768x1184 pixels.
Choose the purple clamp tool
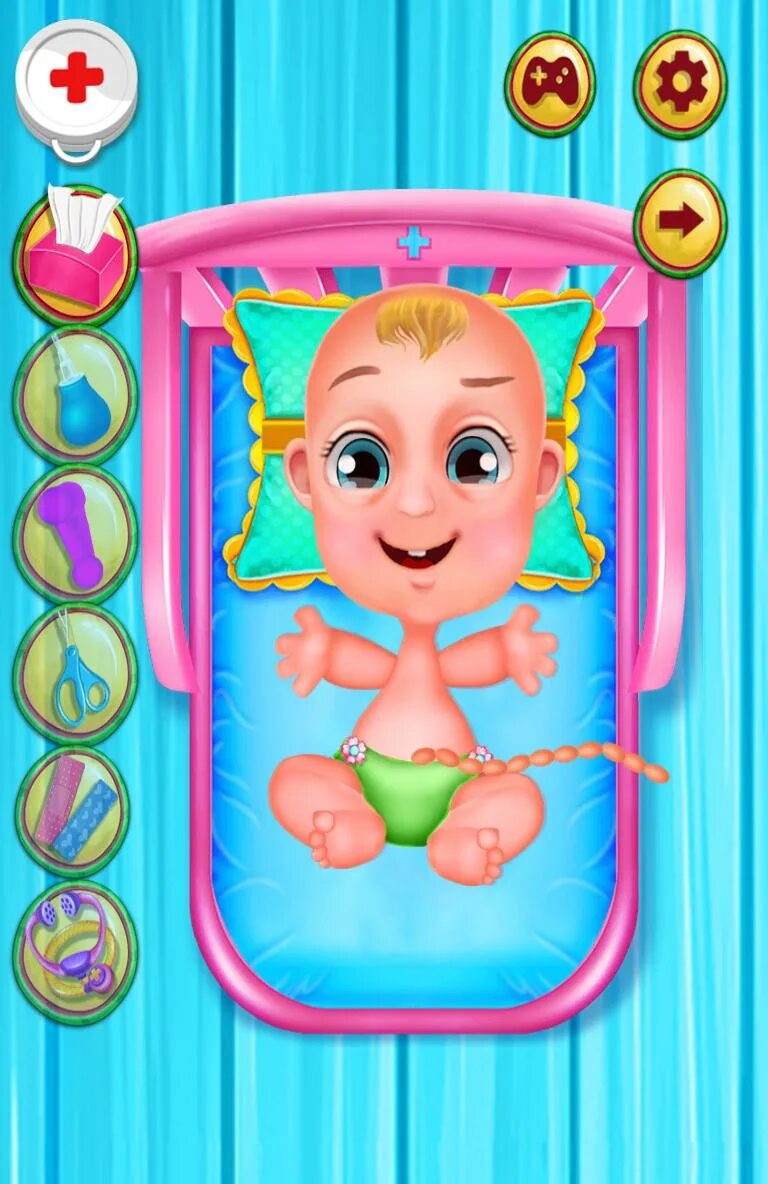tap(75, 533)
